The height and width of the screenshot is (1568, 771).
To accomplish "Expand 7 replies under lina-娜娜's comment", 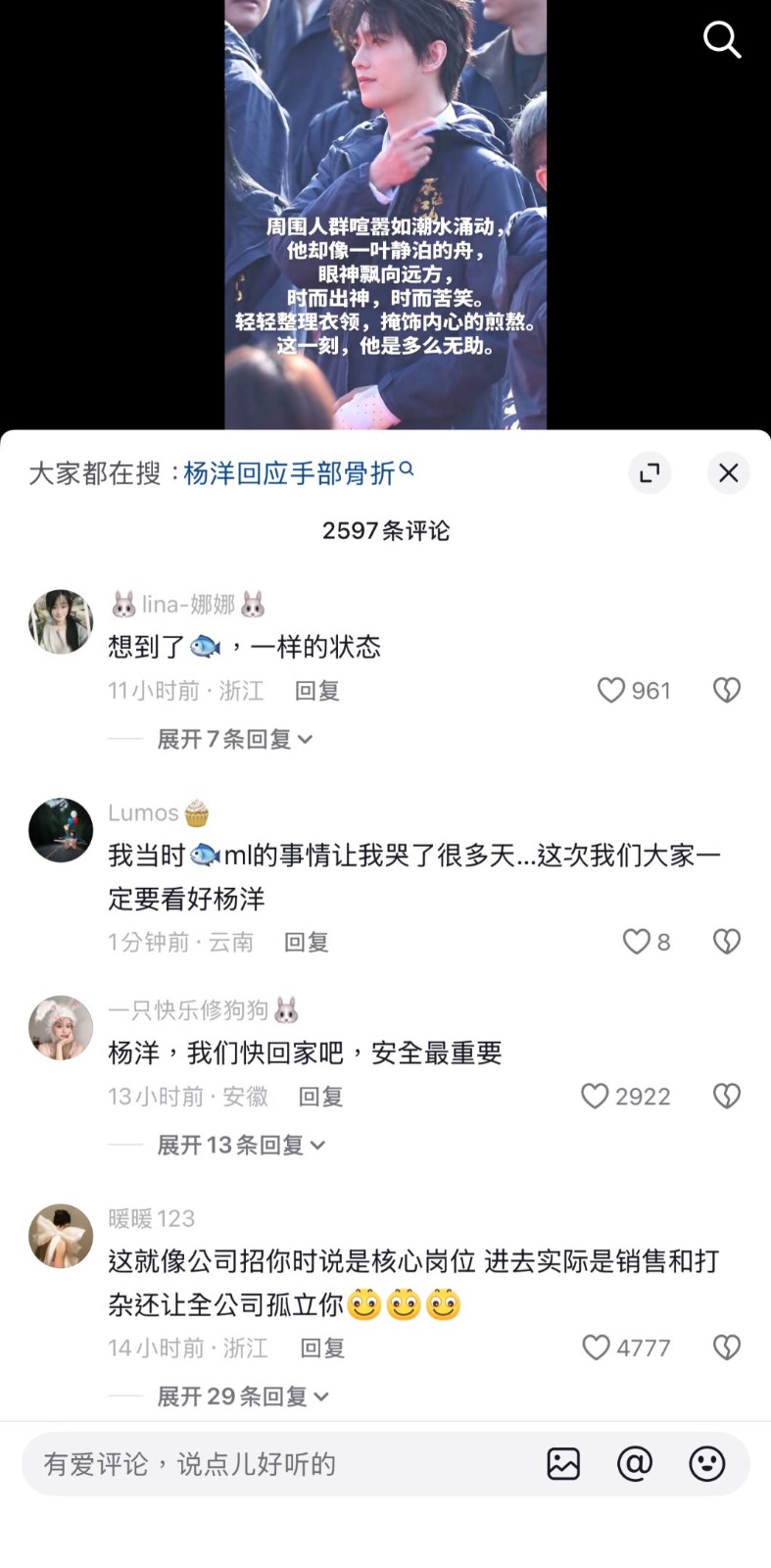I will (x=234, y=739).
